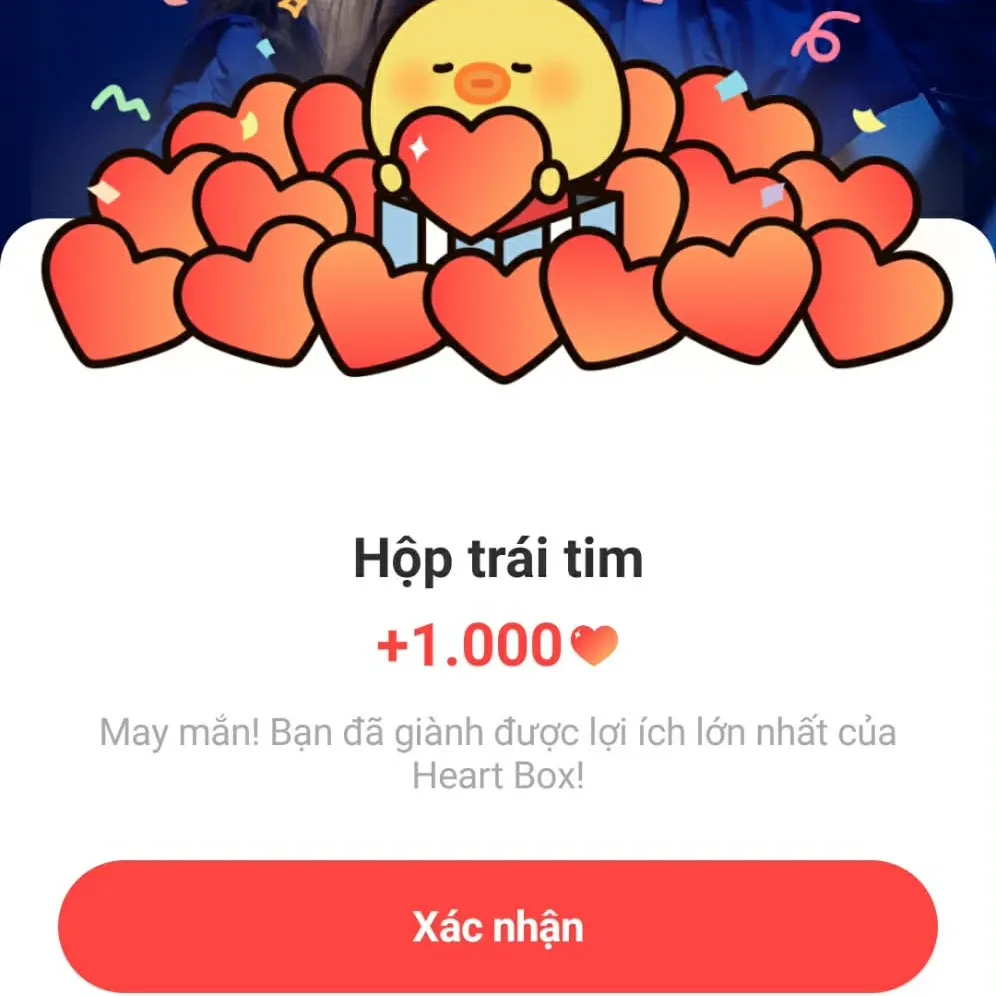This screenshot has width=996, height=996.
Task: Confirm with the Xác nhận button
Action: (498, 926)
